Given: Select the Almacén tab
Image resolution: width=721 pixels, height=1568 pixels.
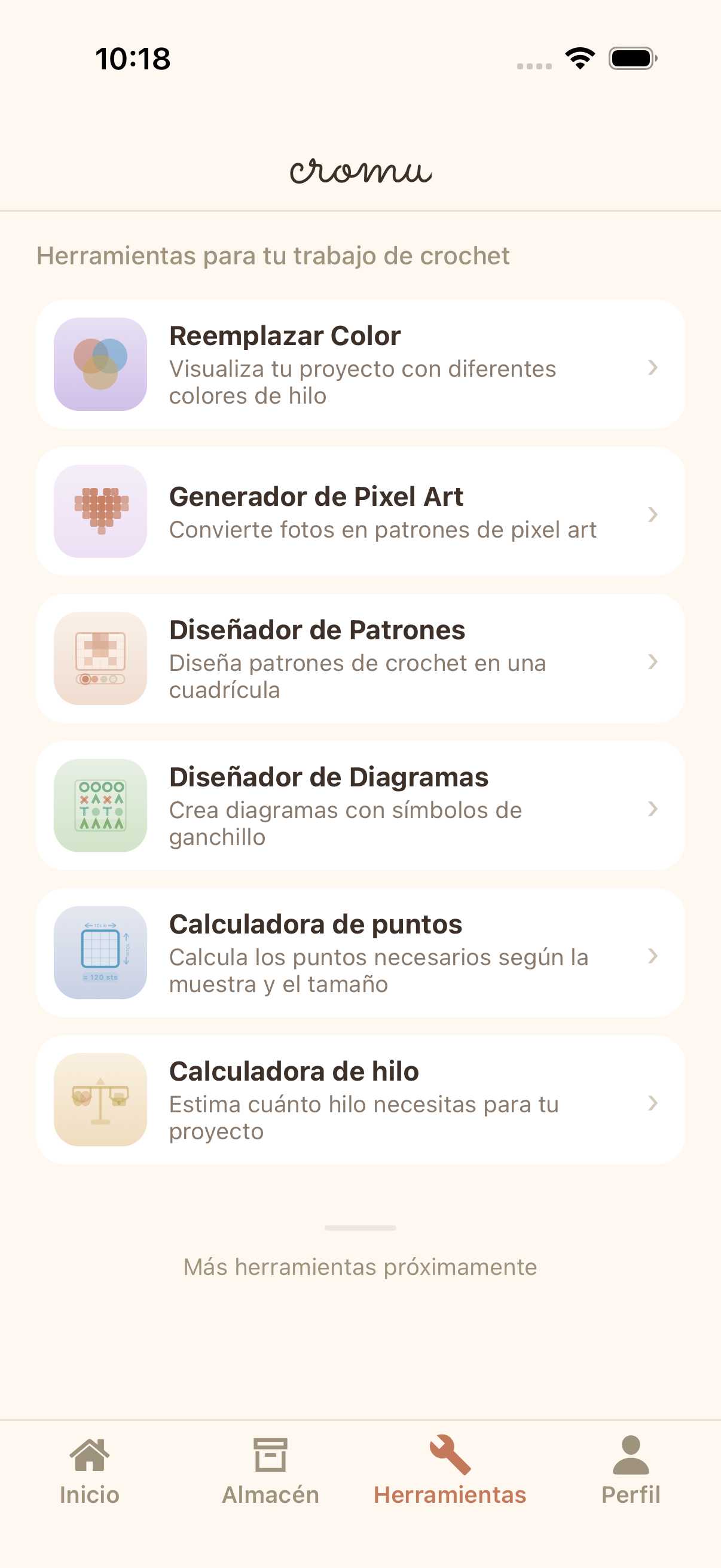Looking at the screenshot, I should click(x=270, y=1473).
